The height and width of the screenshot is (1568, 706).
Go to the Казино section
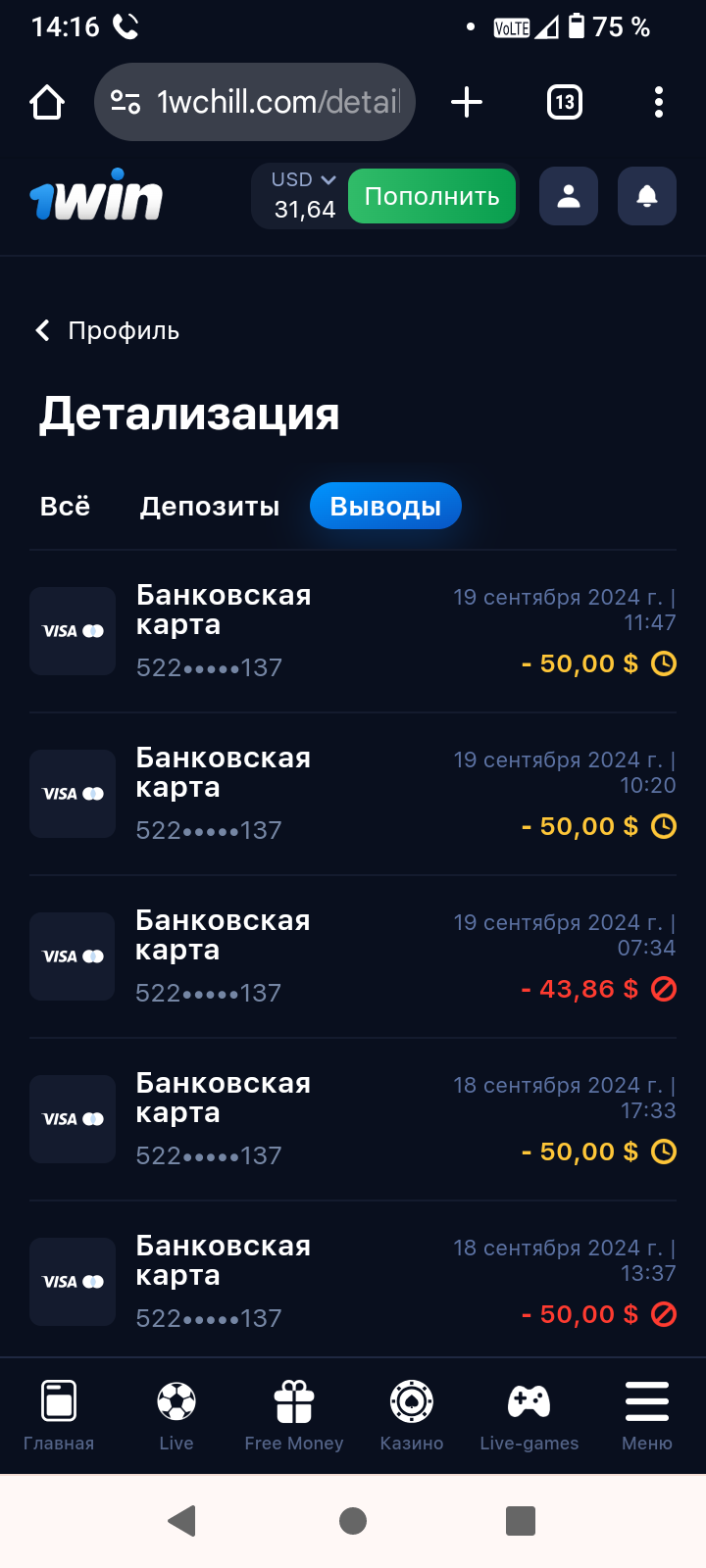(412, 1415)
